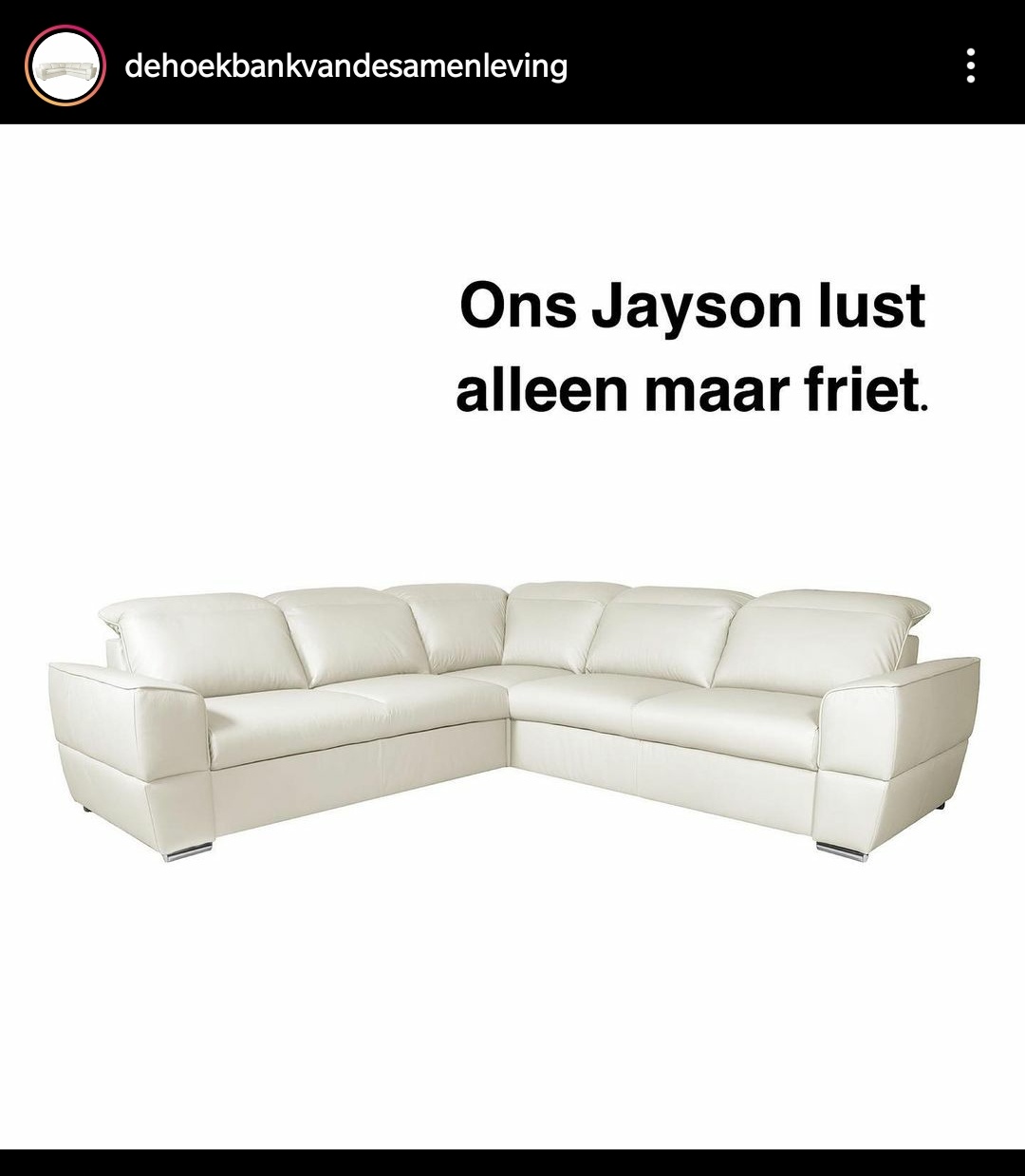Tap the dehoekbankvandesamenleving username

coord(345,65)
